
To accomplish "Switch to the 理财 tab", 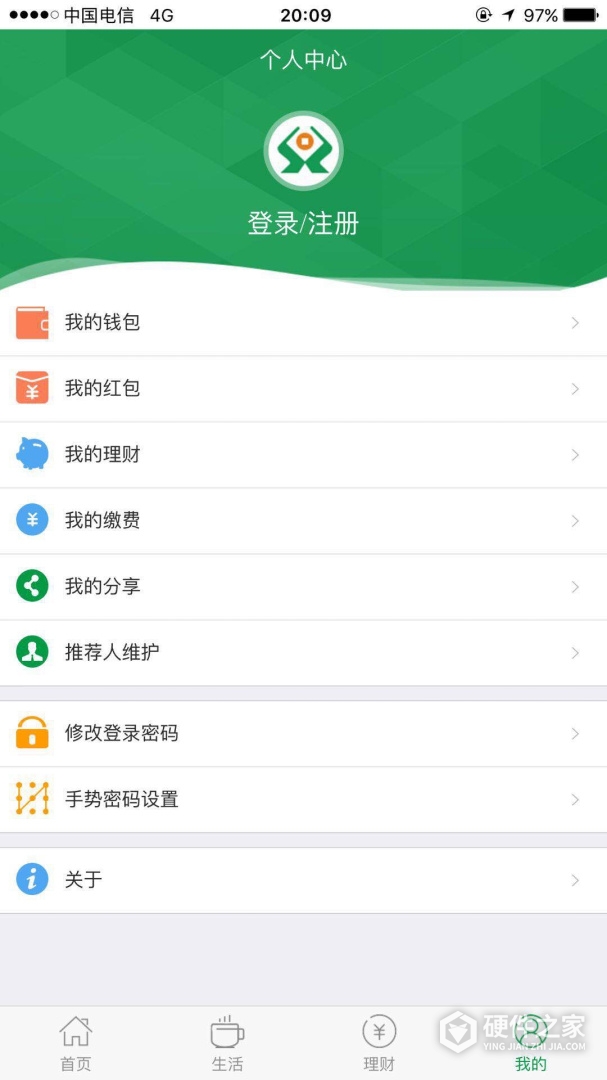I will pos(379,1042).
